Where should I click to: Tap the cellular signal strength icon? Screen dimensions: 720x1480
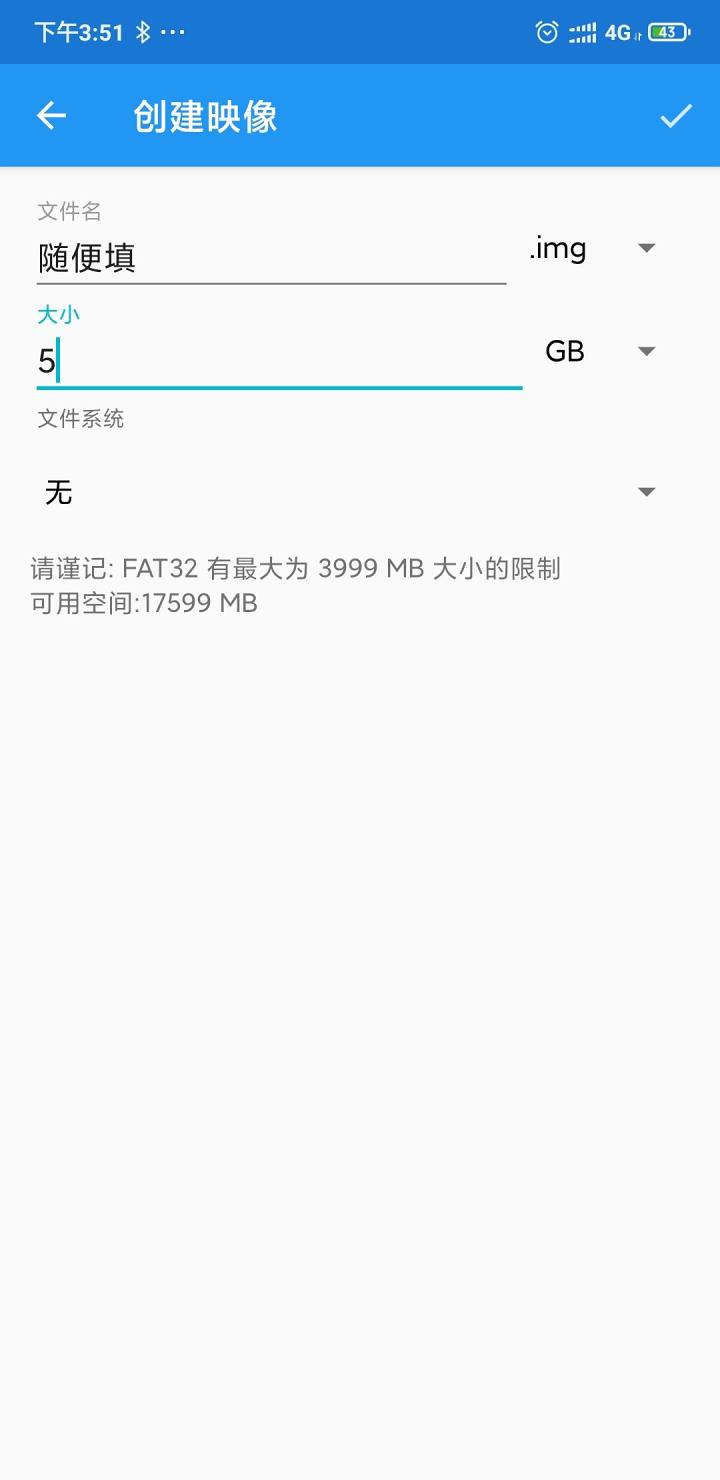(584, 31)
